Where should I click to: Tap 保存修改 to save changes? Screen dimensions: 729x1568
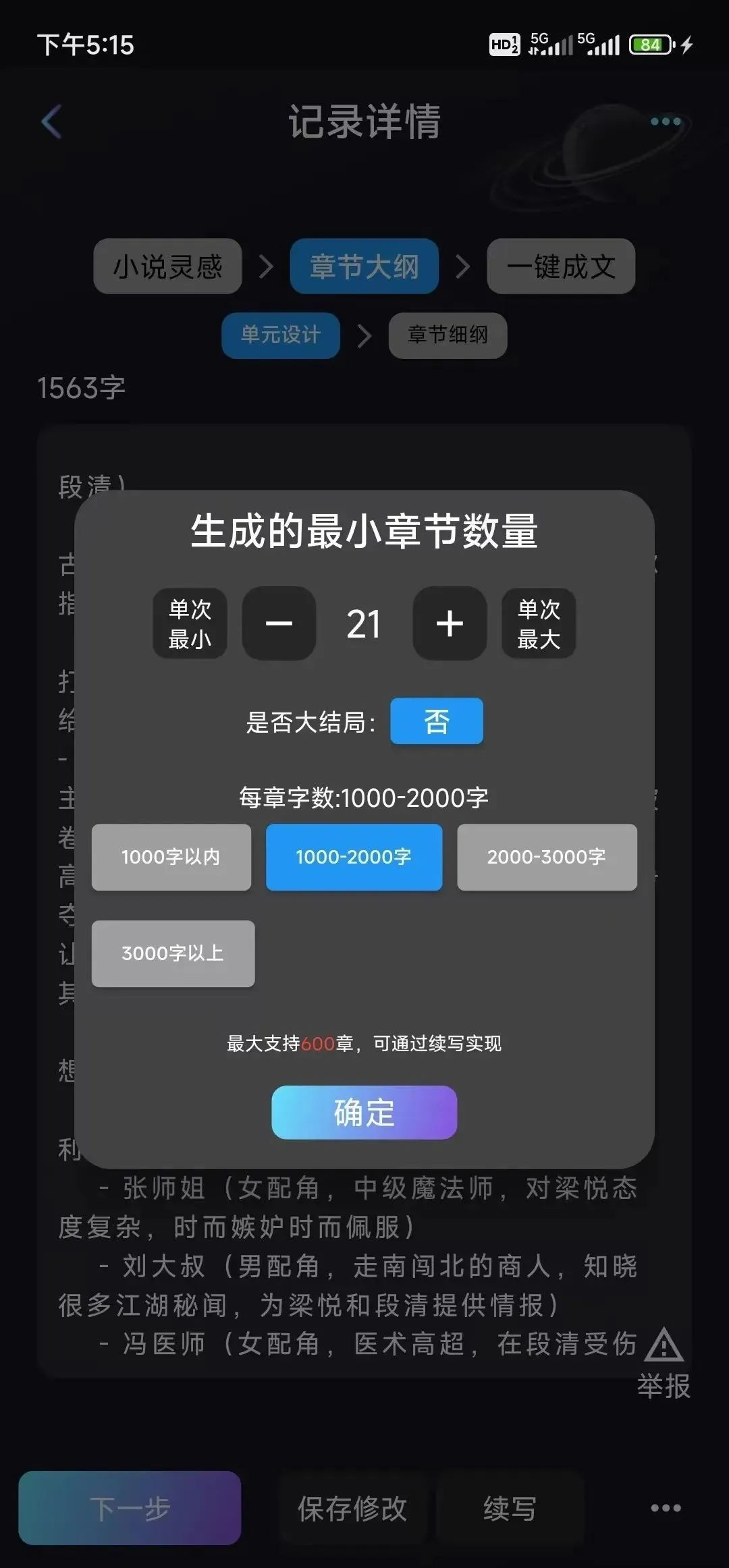click(353, 1508)
